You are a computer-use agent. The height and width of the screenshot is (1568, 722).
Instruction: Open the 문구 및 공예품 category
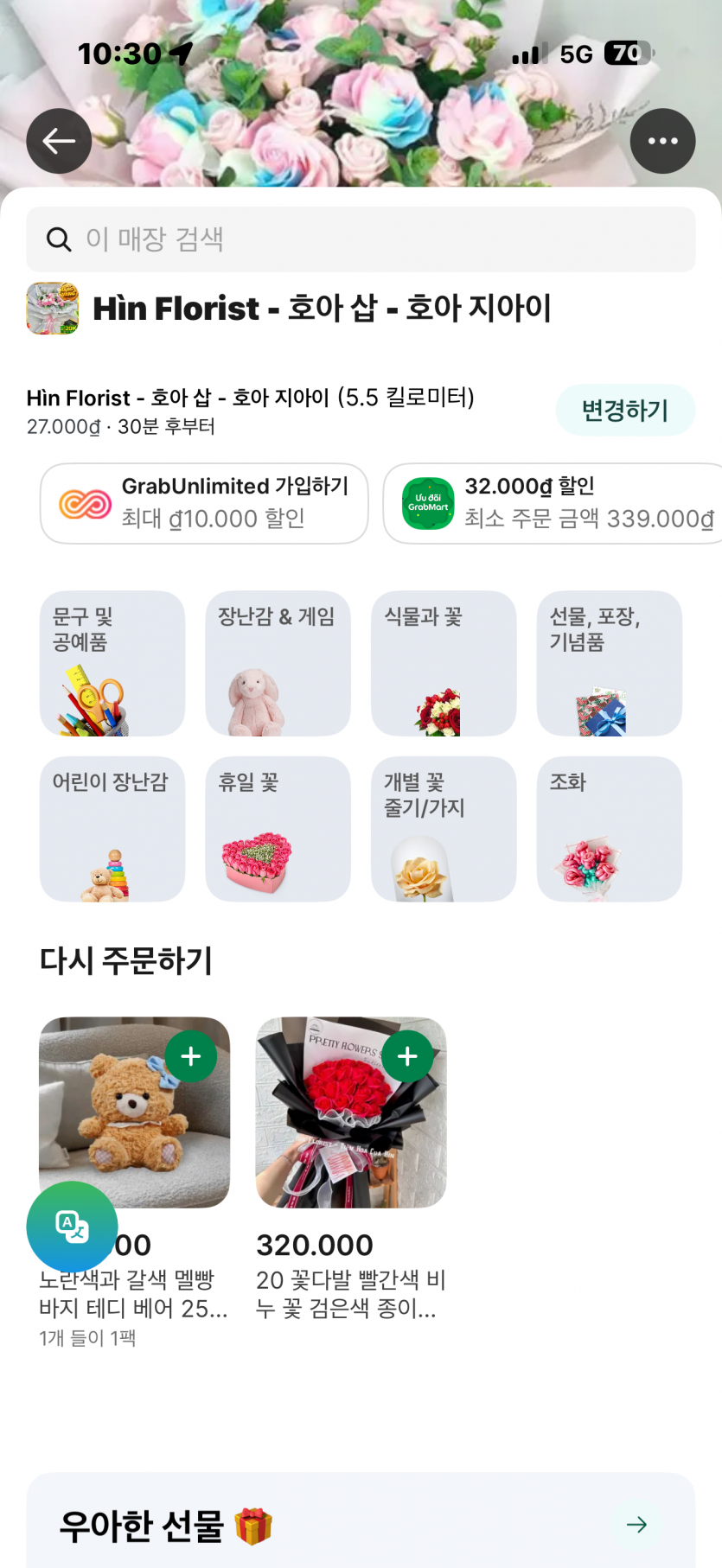click(112, 663)
